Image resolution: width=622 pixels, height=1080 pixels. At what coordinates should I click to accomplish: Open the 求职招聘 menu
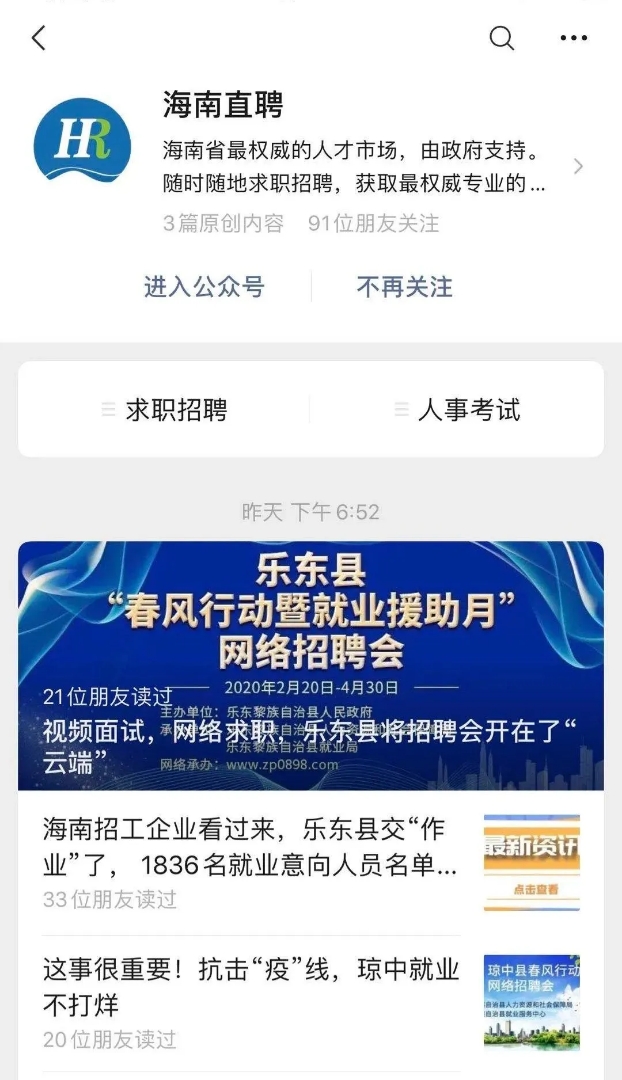(165, 410)
